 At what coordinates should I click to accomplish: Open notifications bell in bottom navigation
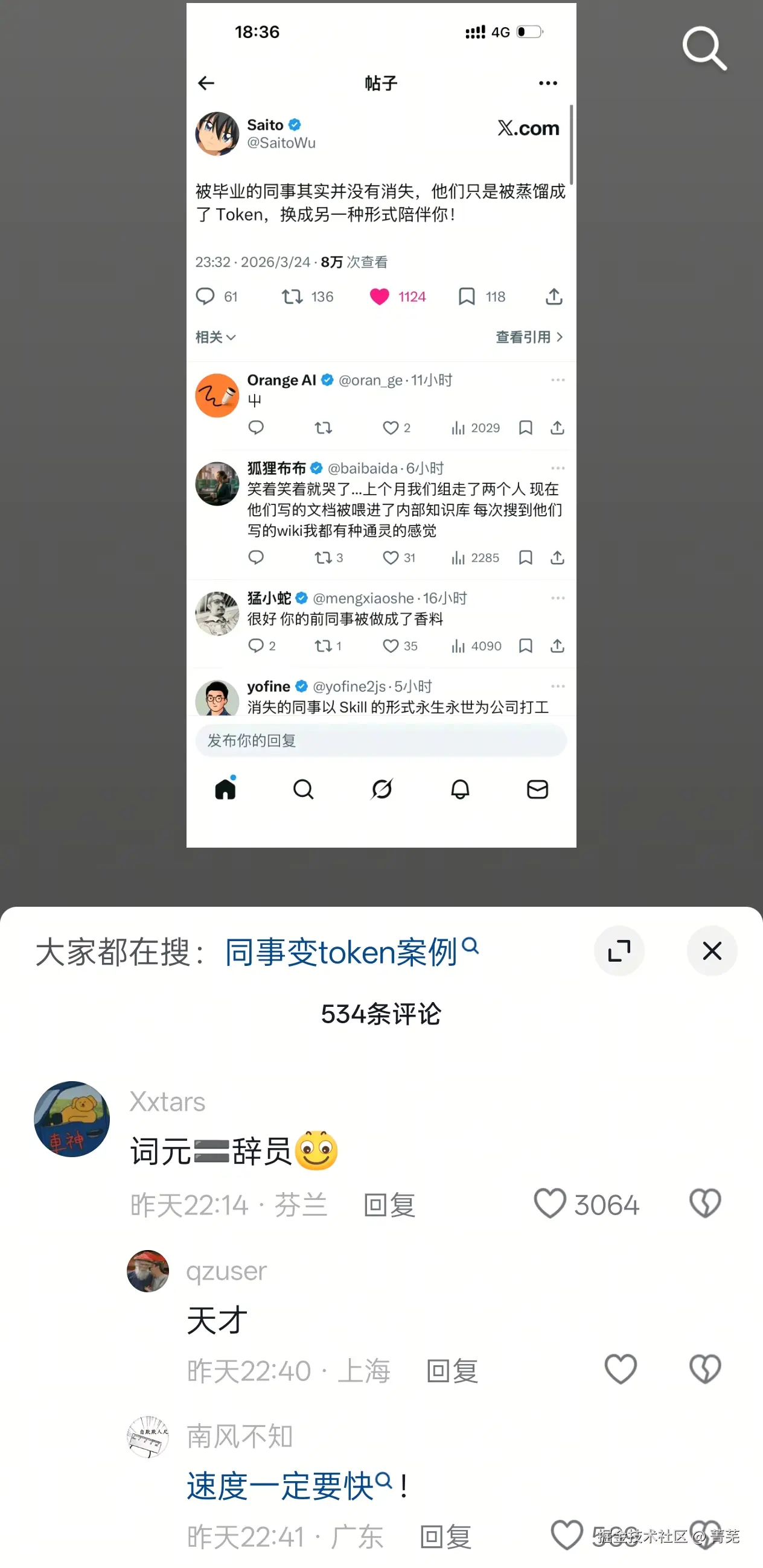tap(460, 790)
